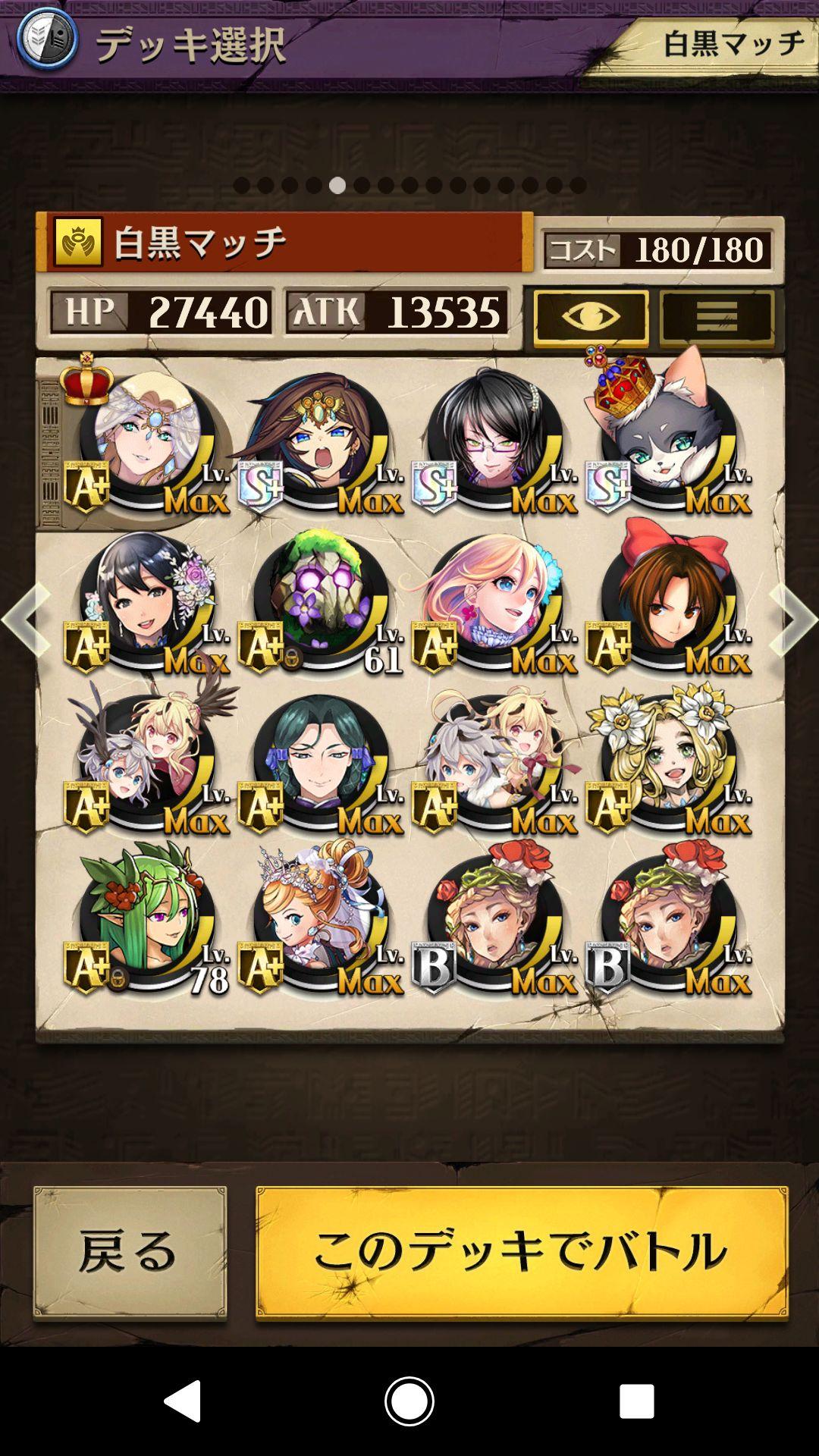Image resolution: width=819 pixels, height=1456 pixels.
Task: Select the girl with red bow card
Action: 669,599
